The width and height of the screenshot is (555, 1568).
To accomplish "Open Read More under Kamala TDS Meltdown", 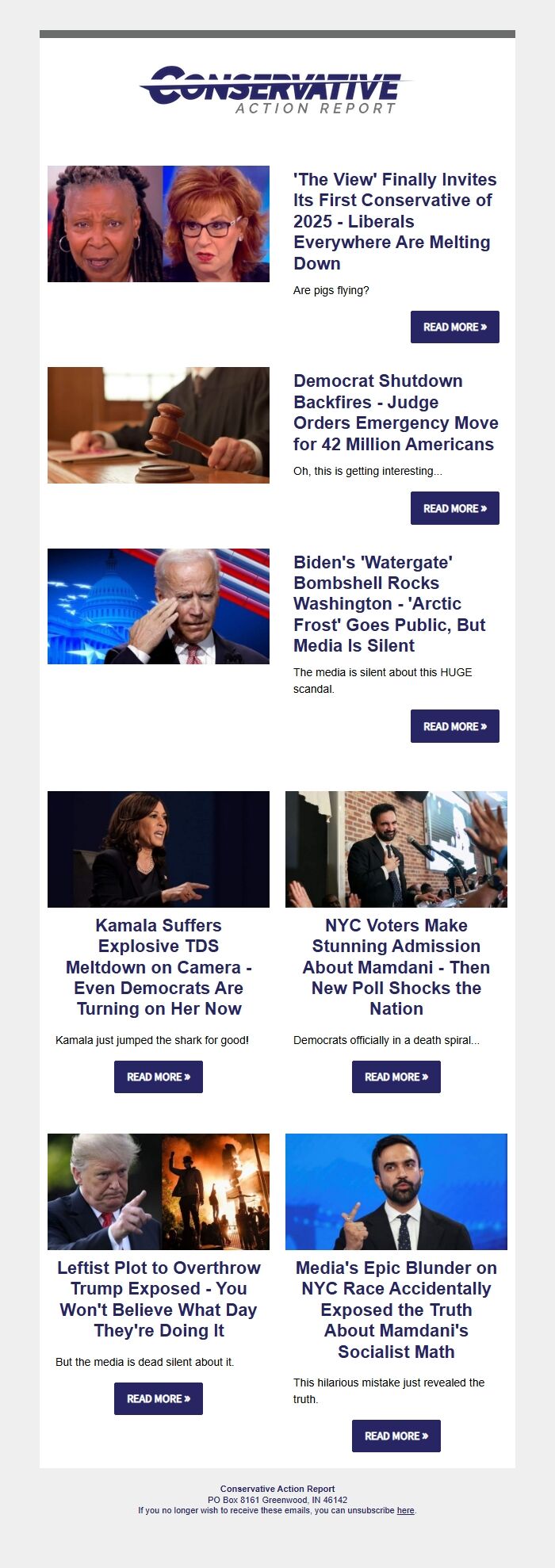I will pos(159,1077).
